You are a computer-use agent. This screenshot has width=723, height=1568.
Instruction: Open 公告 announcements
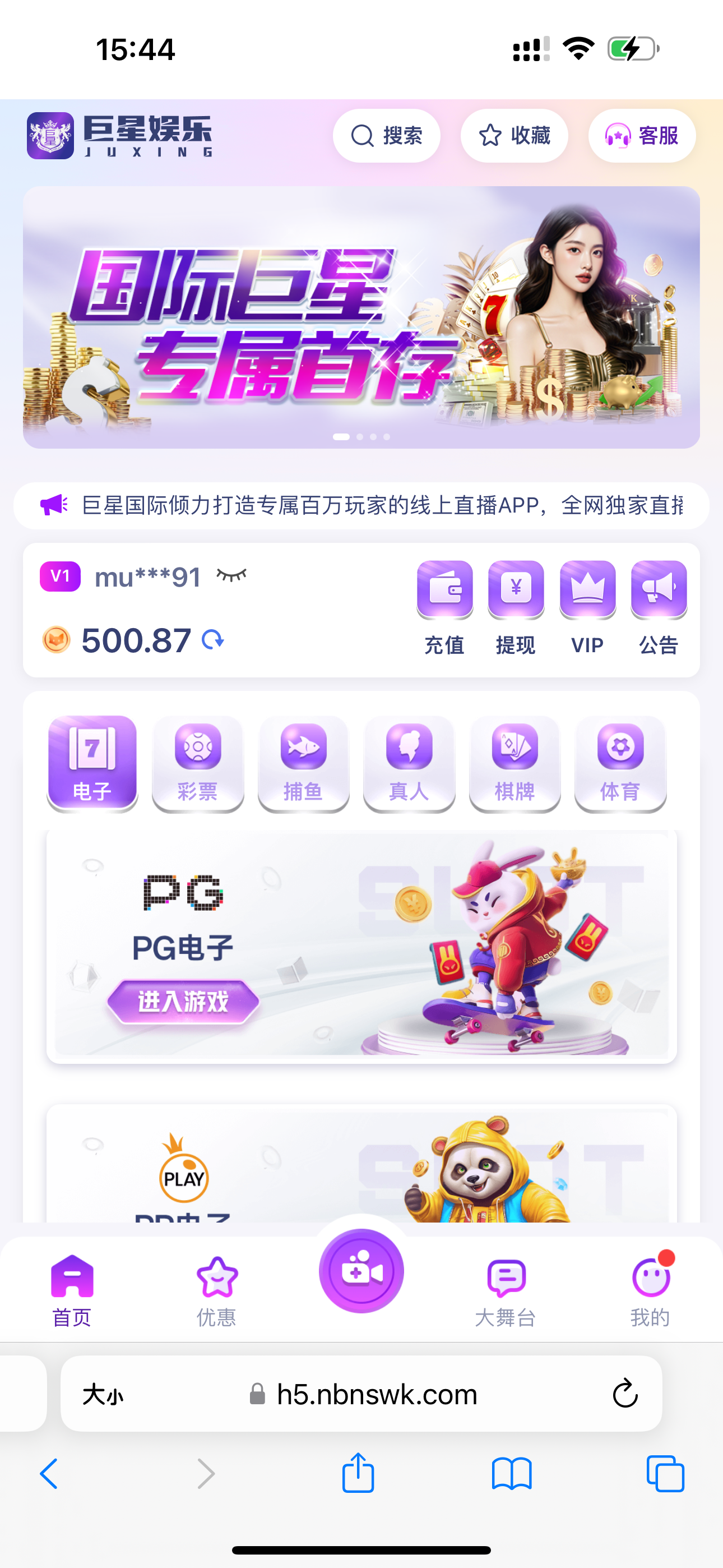(x=659, y=607)
